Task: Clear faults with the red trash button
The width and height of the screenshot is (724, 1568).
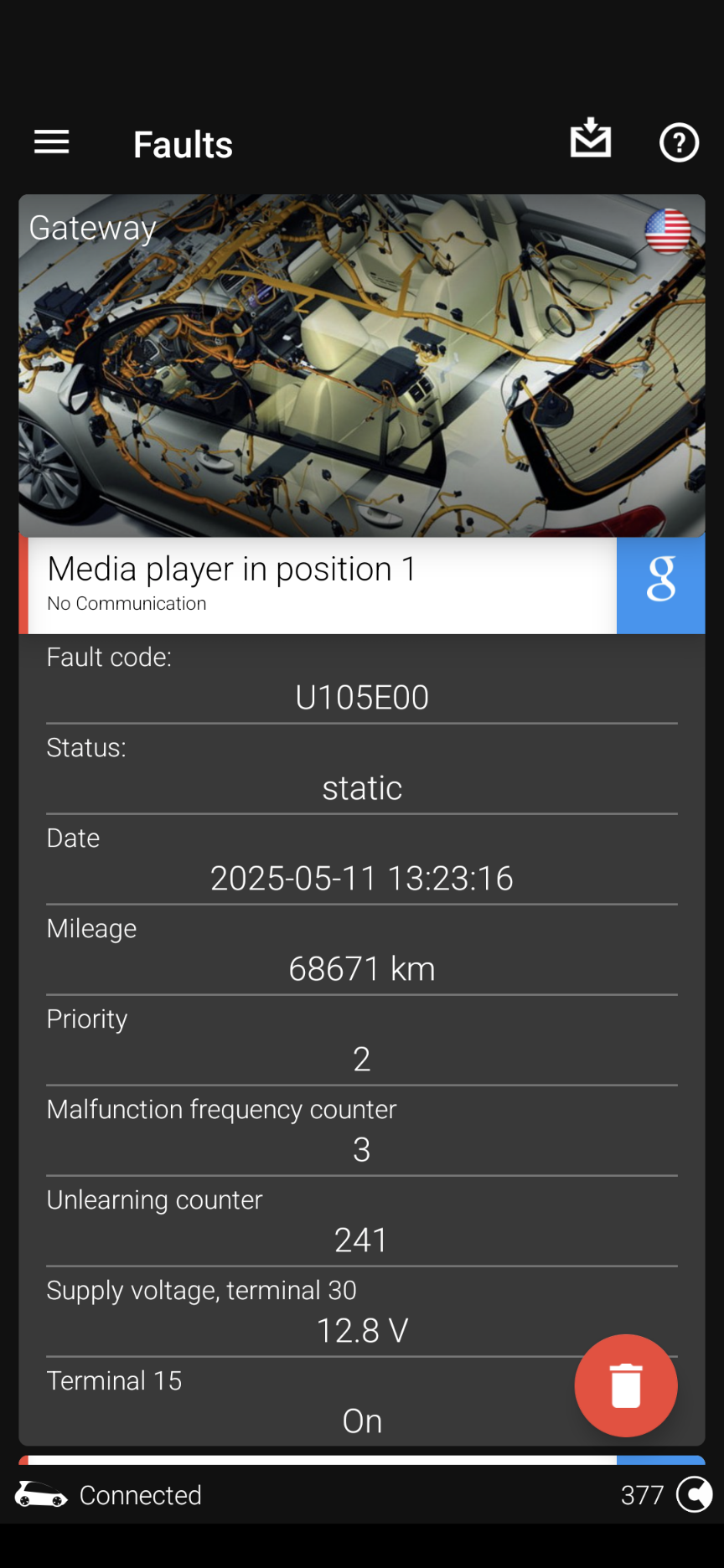Action: click(x=625, y=1385)
